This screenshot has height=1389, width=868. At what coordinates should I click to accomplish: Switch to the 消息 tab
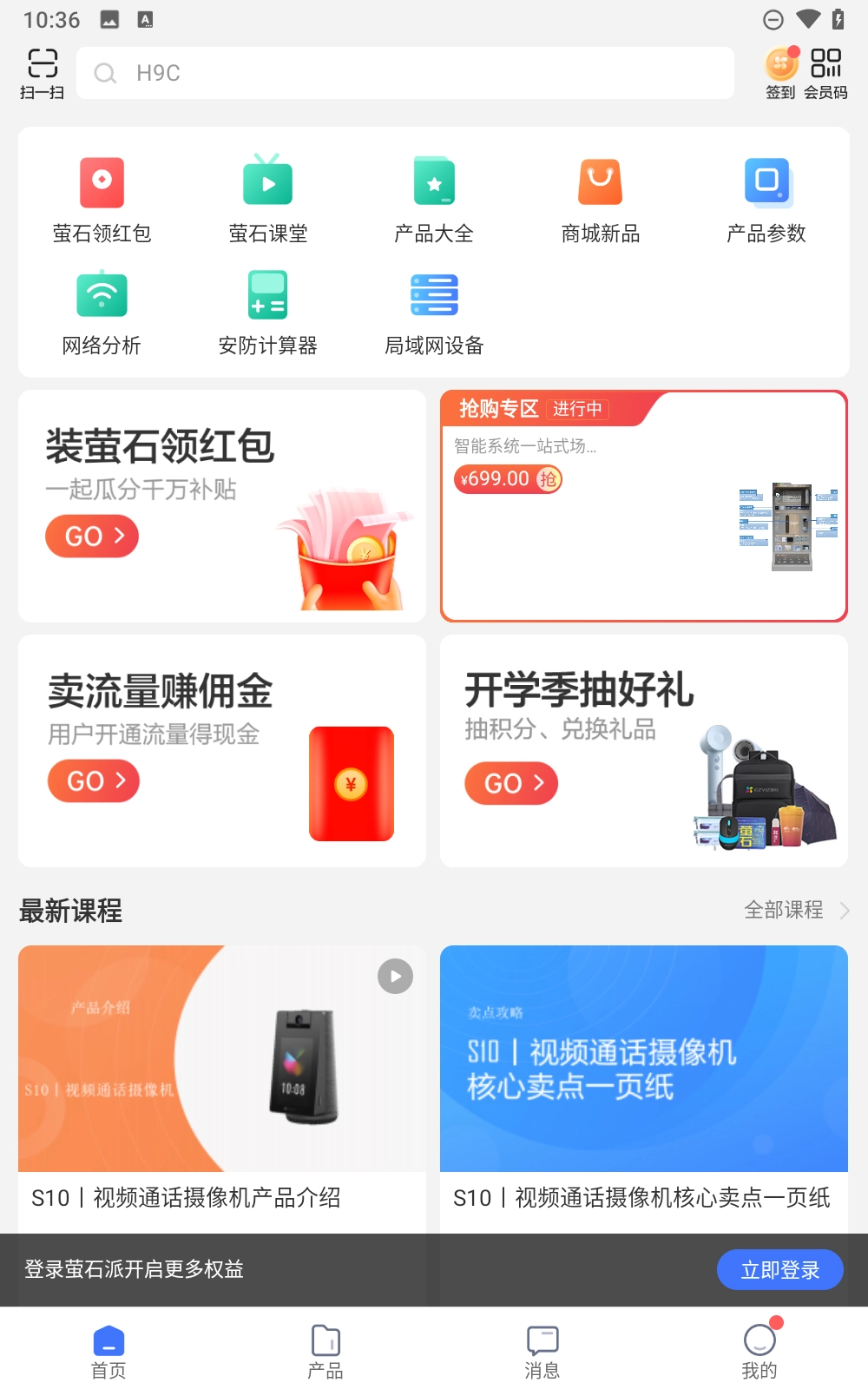[542, 1351]
